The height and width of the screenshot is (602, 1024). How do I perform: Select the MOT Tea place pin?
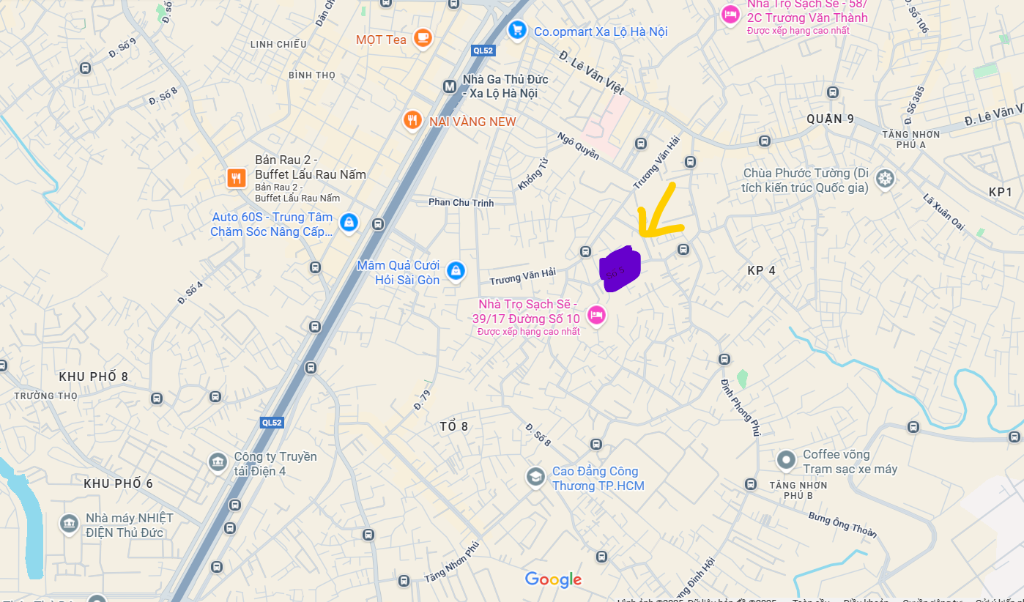422,39
